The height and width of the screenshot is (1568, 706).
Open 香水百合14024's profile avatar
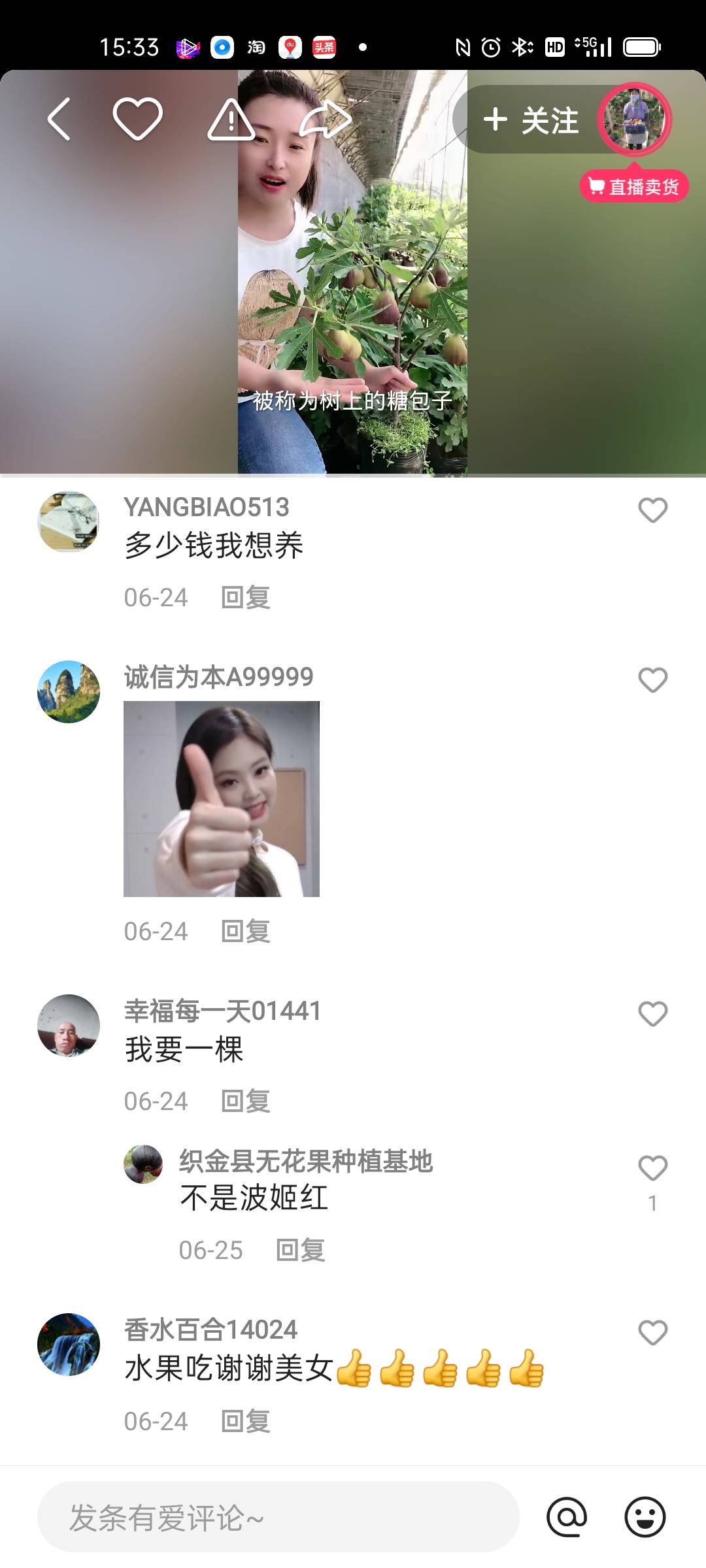click(x=69, y=1345)
